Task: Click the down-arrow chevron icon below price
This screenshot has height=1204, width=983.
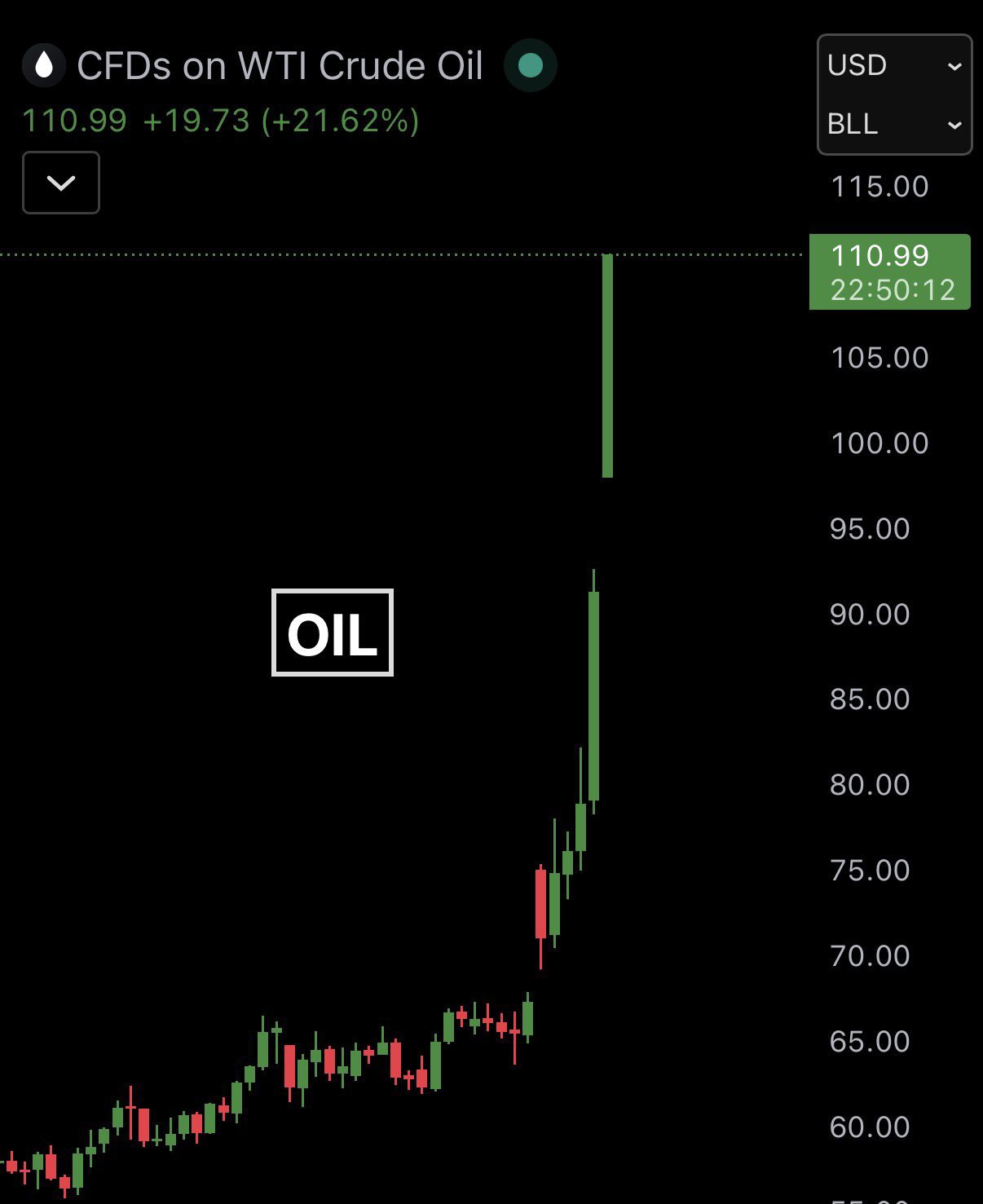Action: tap(60, 183)
